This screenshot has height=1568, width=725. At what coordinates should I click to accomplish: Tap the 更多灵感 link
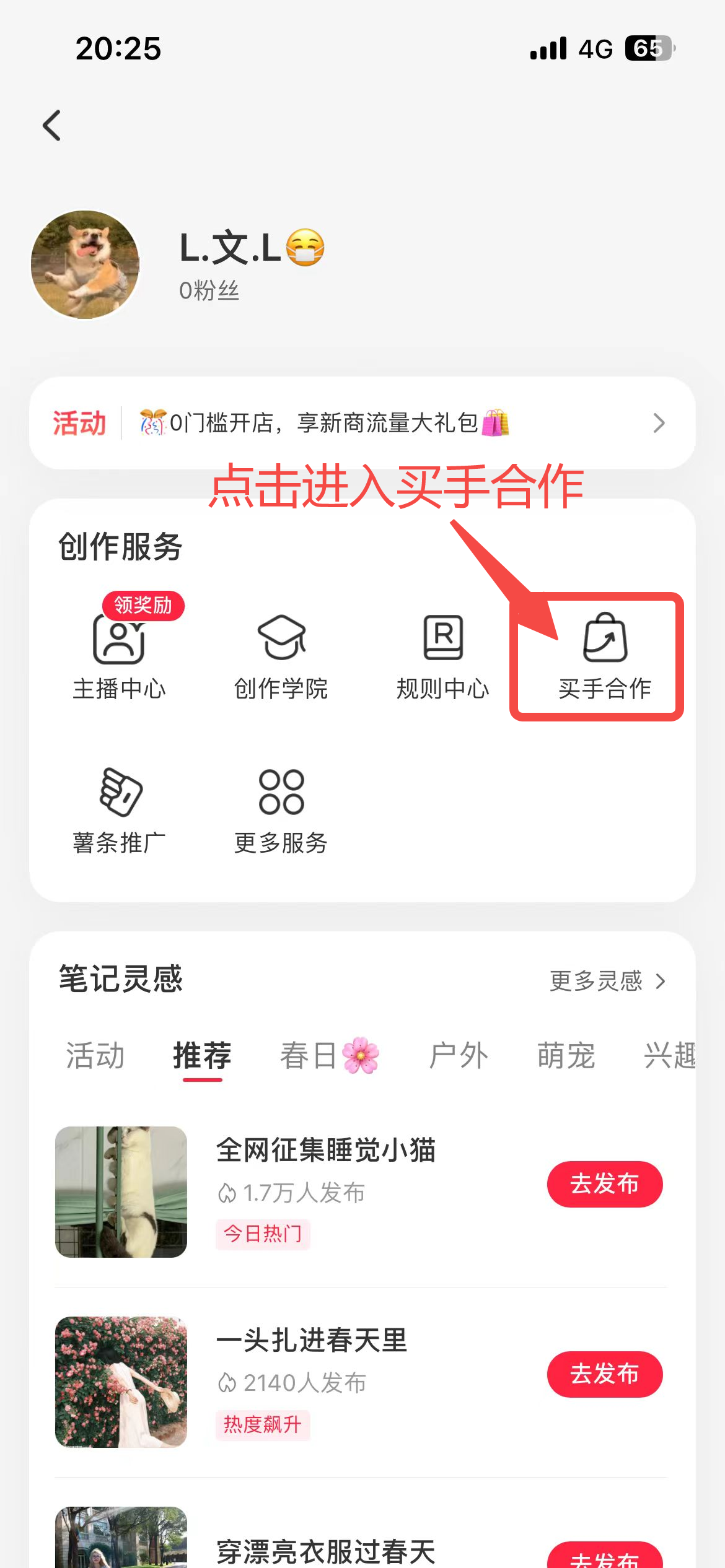coord(607,981)
